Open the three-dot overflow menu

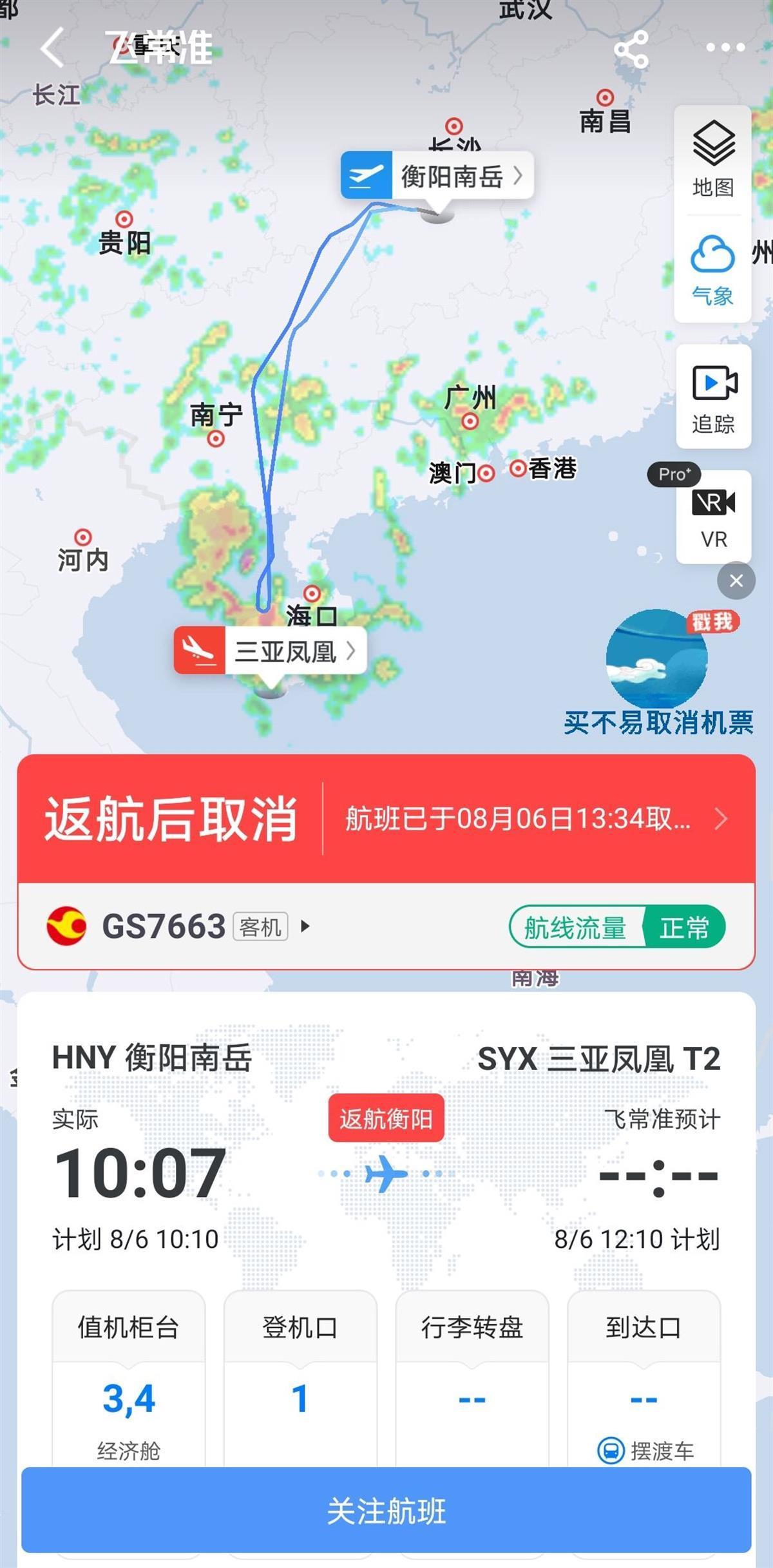(725, 48)
